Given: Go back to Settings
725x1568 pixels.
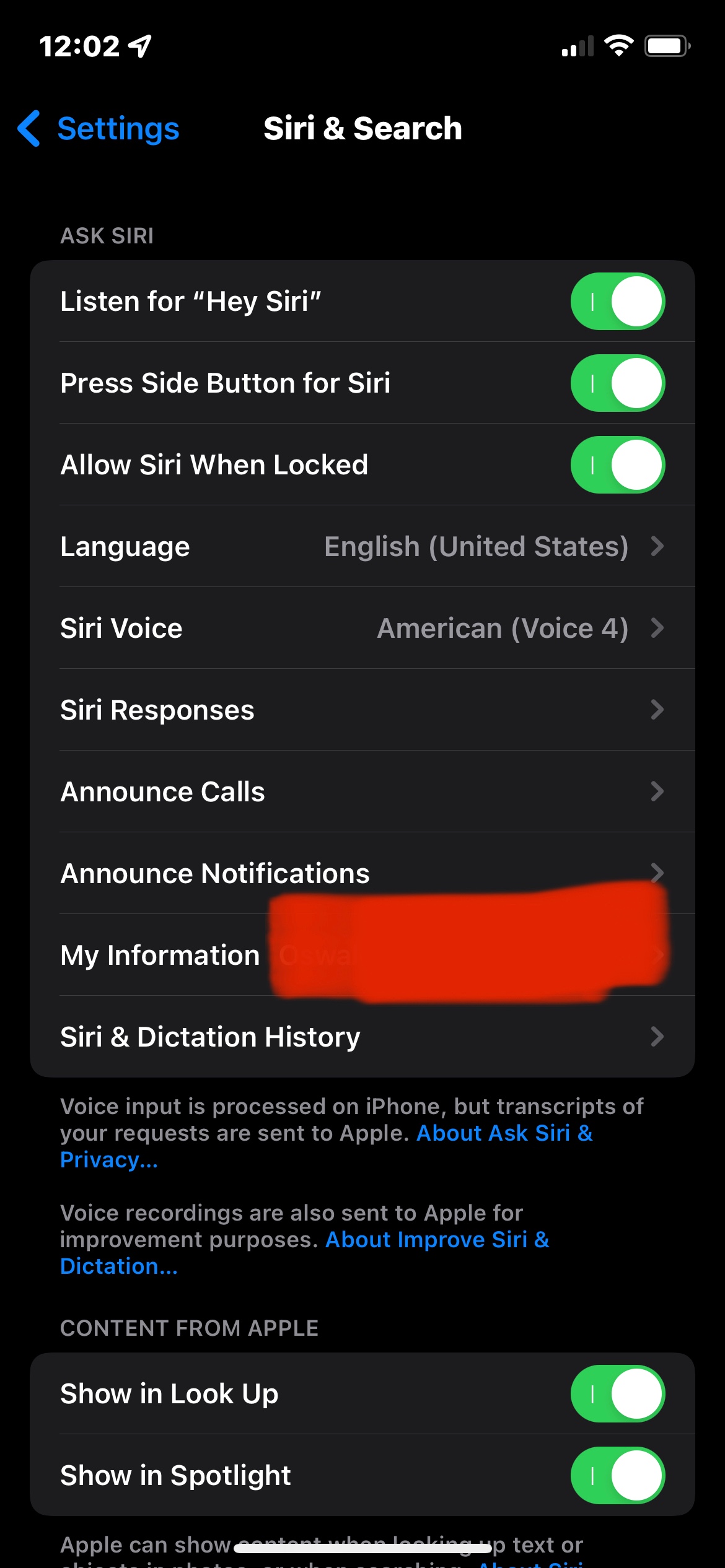Looking at the screenshot, I should click(99, 129).
